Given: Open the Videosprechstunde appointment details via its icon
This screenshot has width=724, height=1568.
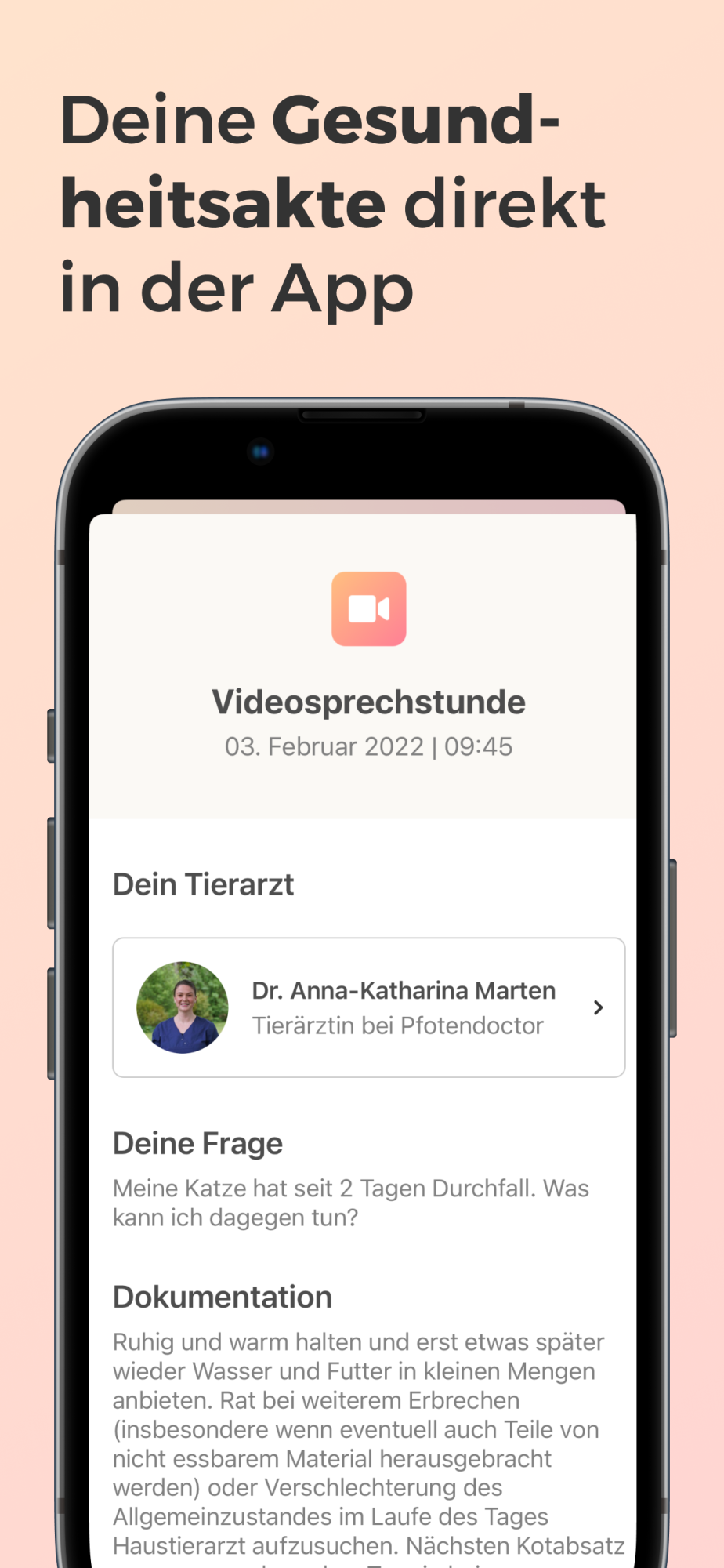Looking at the screenshot, I should tap(368, 609).
